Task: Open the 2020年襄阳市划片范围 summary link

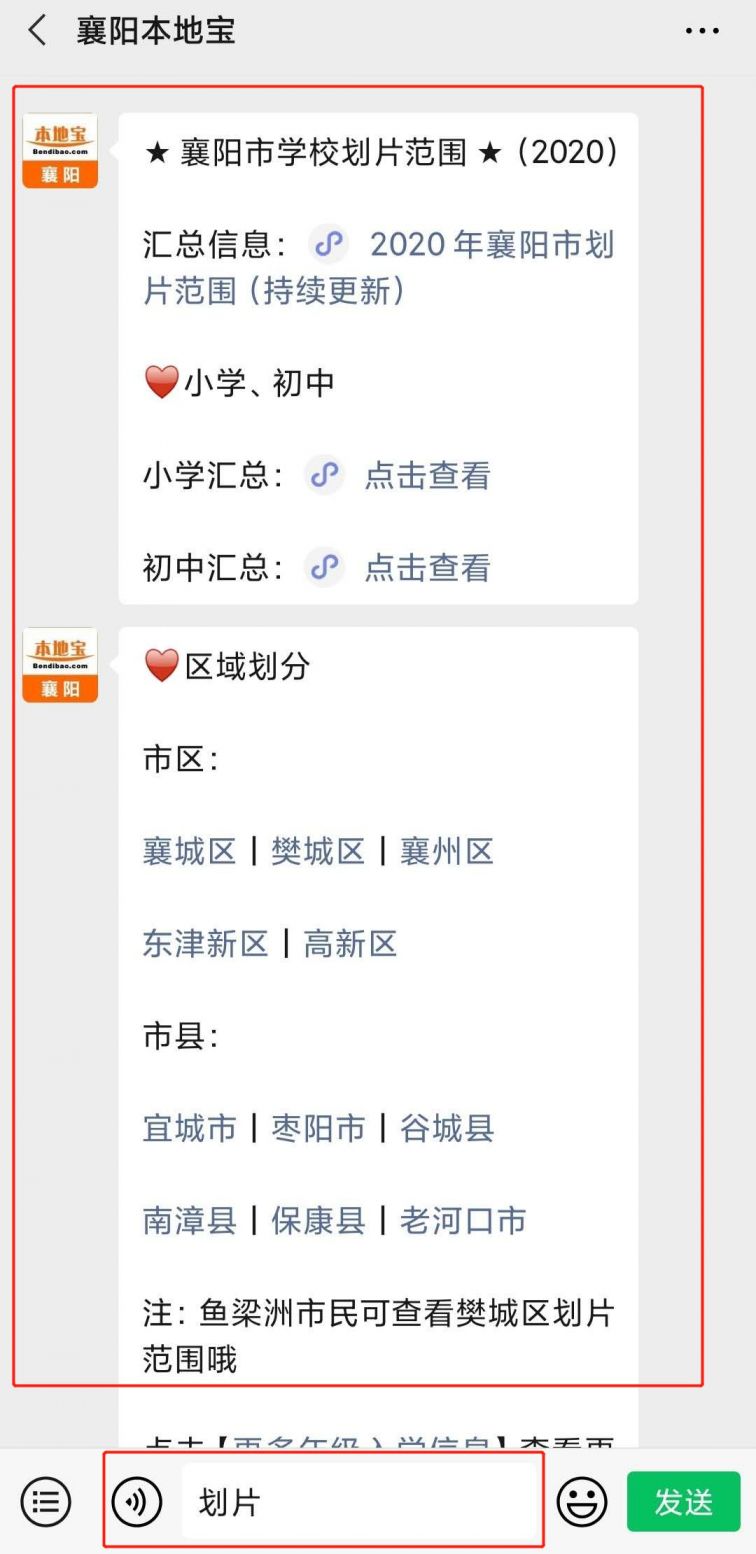Action: click(x=378, y=267)
